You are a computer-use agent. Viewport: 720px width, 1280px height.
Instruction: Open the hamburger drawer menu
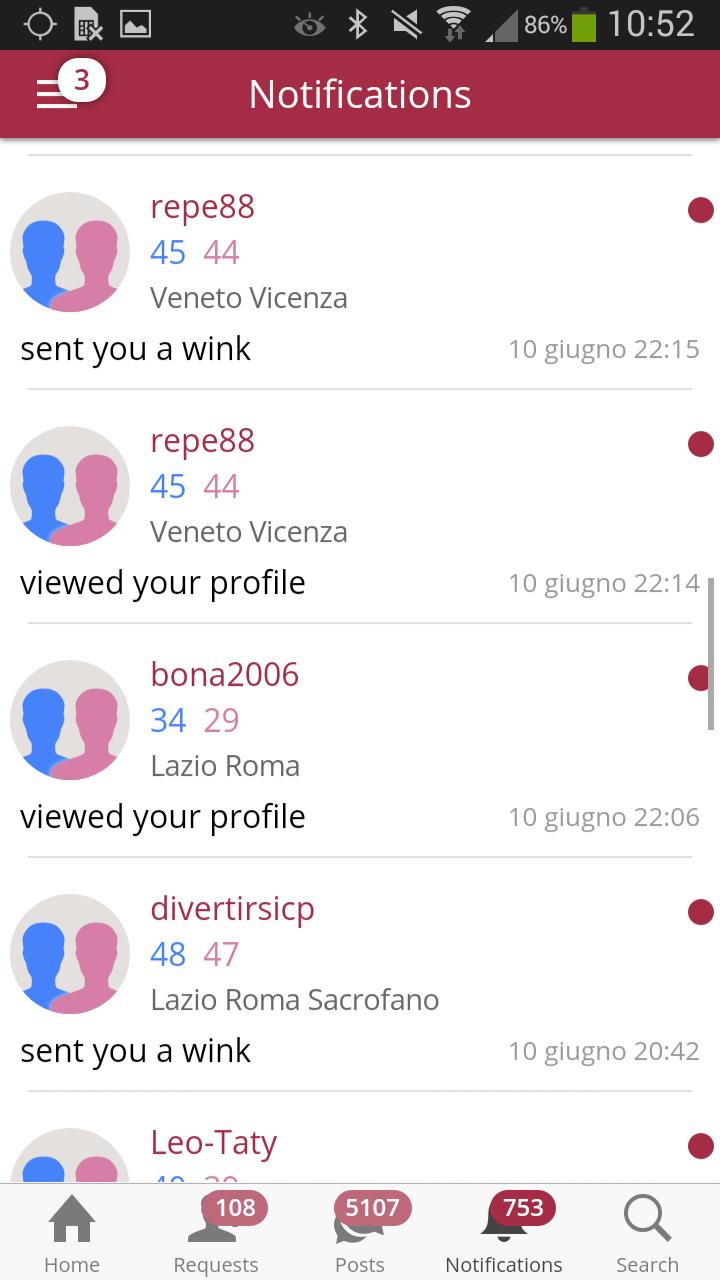[x=56, y=94]
